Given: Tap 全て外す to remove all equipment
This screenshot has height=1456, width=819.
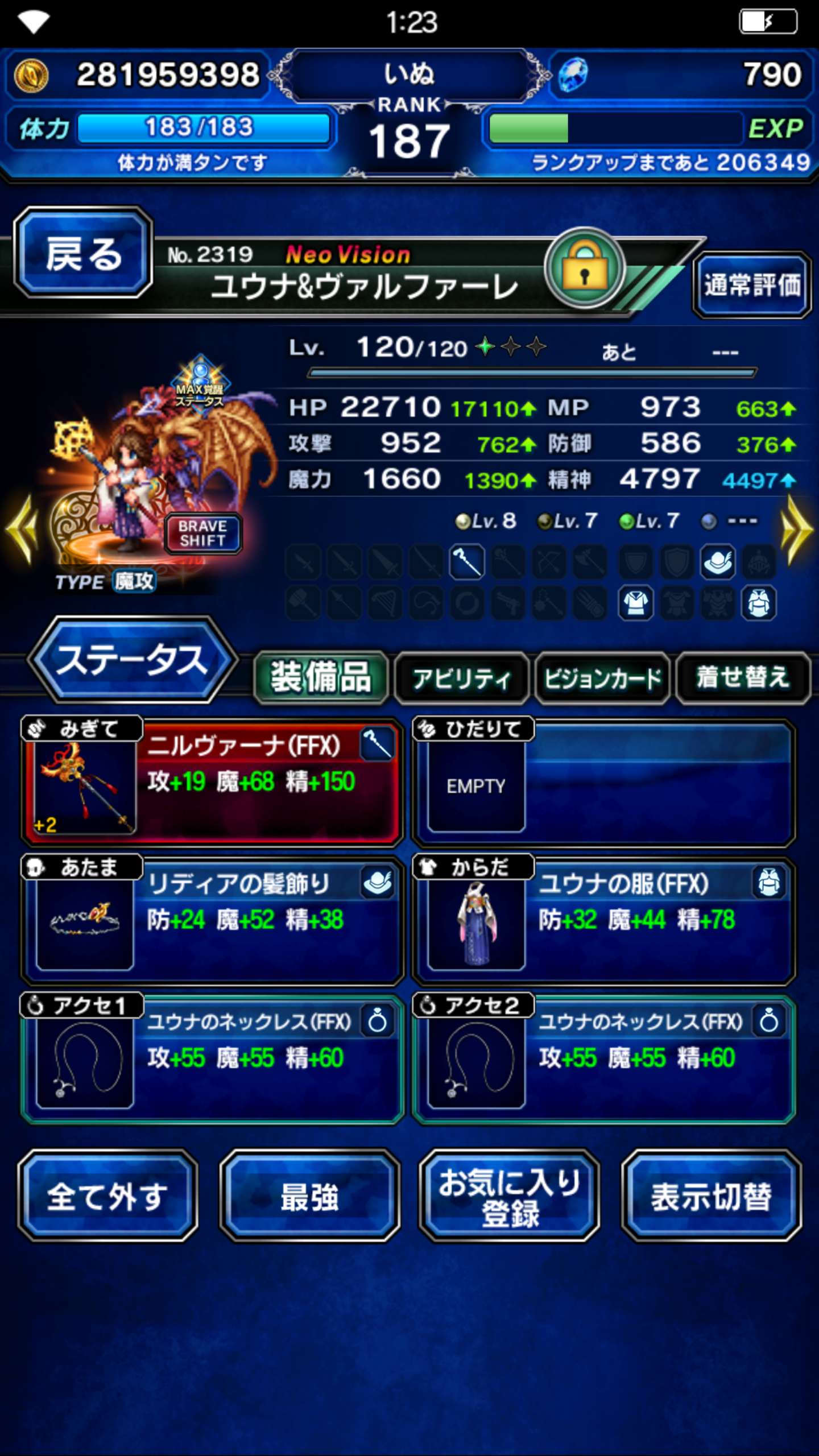Looking at the screenshot, I should click(108, 1196).
